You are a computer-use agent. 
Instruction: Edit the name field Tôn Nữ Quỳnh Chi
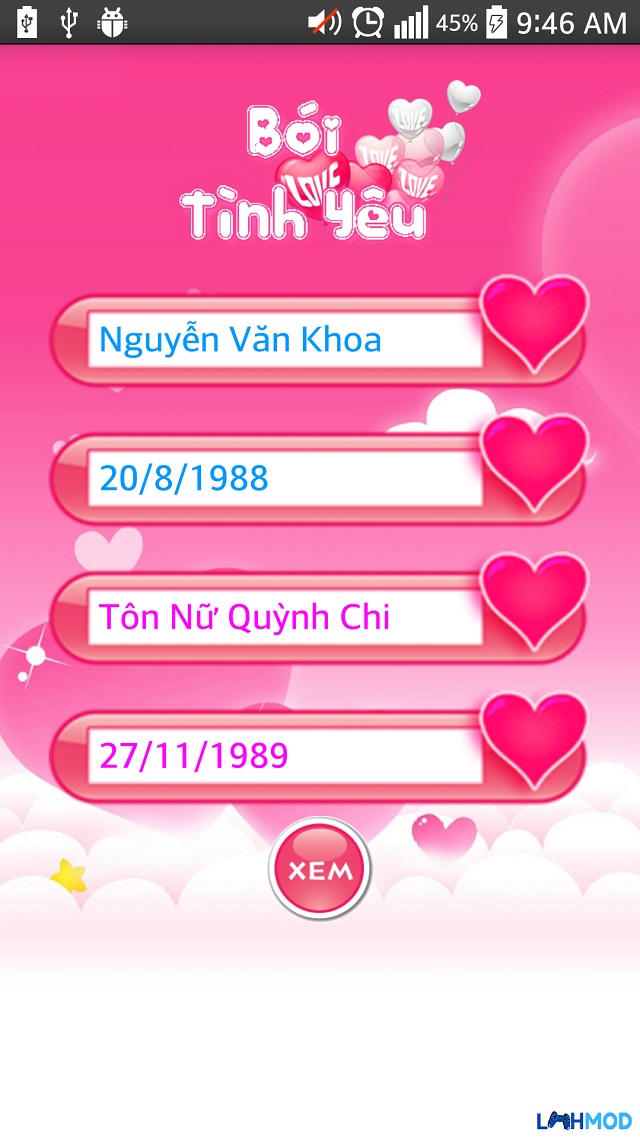(285, 618)
